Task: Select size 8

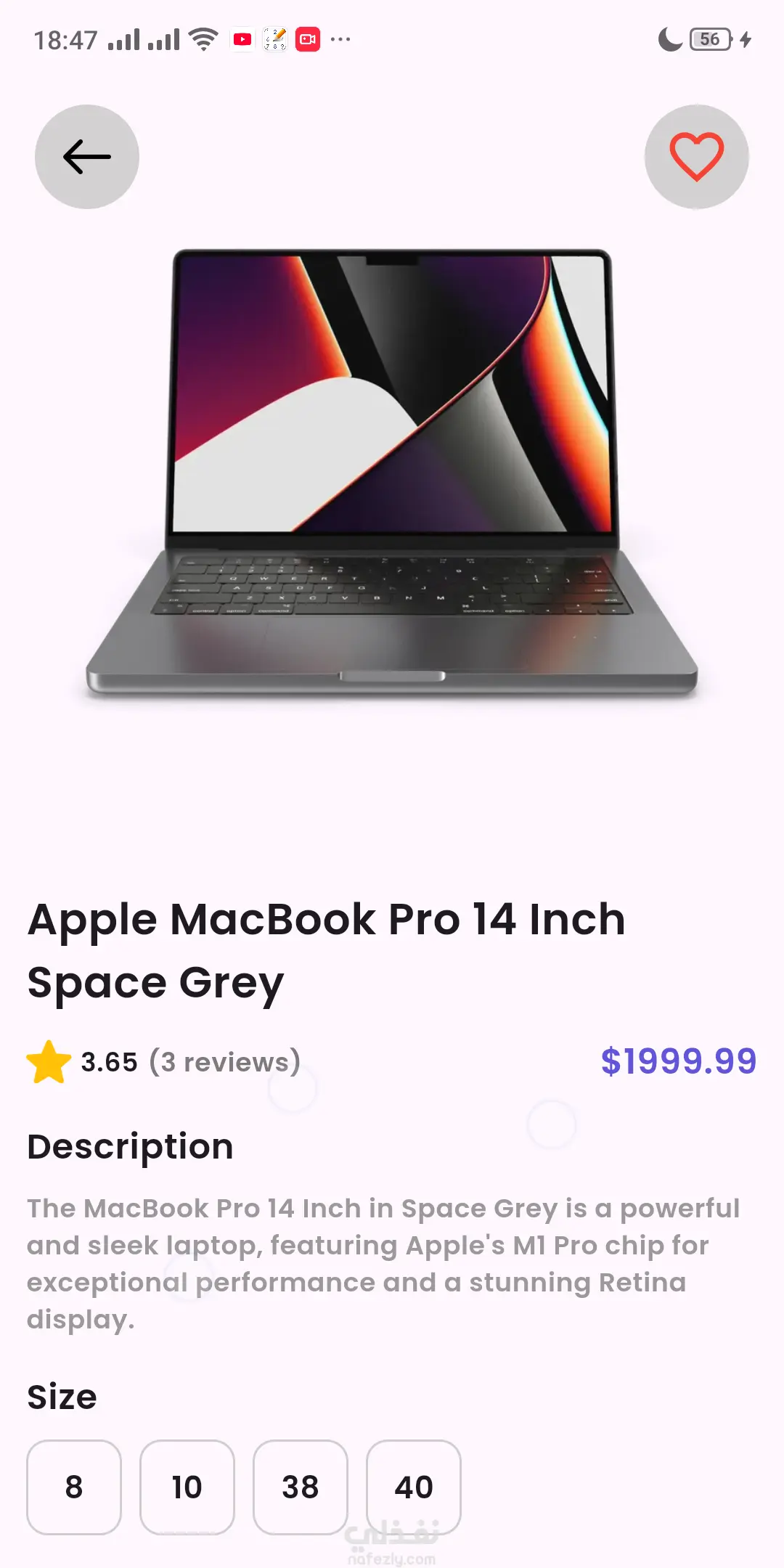Action: [74, 1487]
